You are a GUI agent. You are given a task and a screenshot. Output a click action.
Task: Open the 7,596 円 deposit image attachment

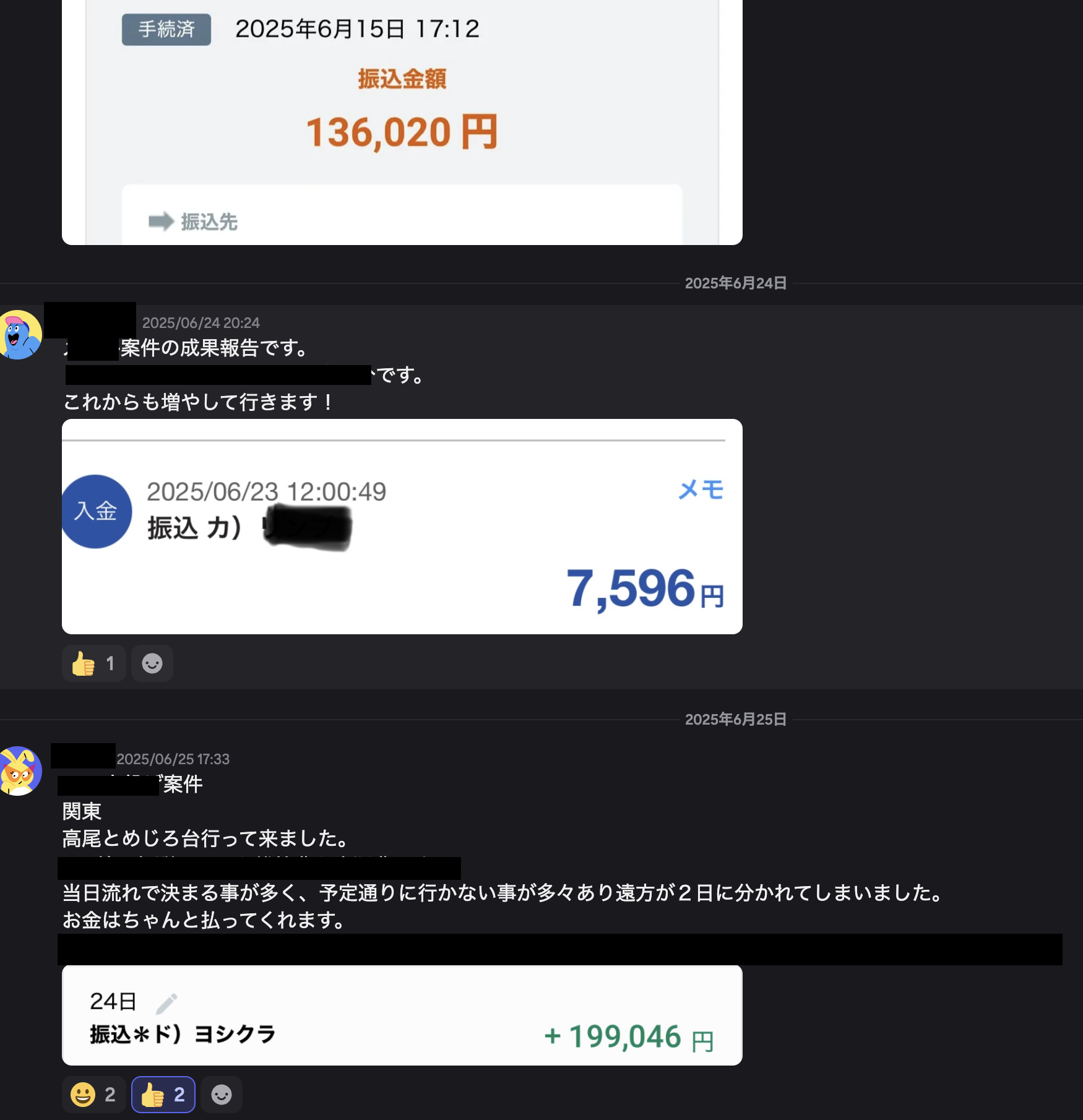[x=402, y=527]
